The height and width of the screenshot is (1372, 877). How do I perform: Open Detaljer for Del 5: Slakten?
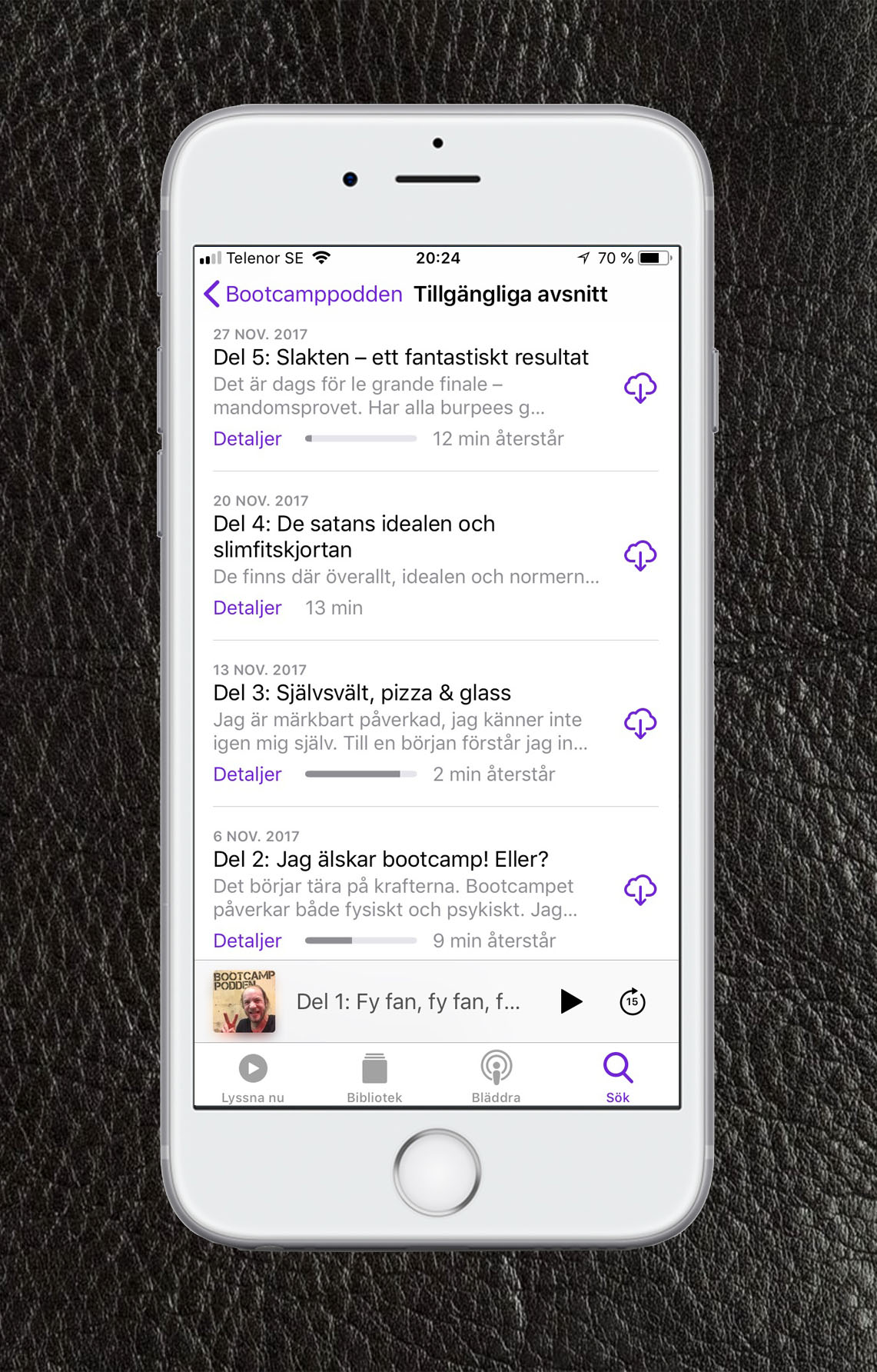pos(247,439)
